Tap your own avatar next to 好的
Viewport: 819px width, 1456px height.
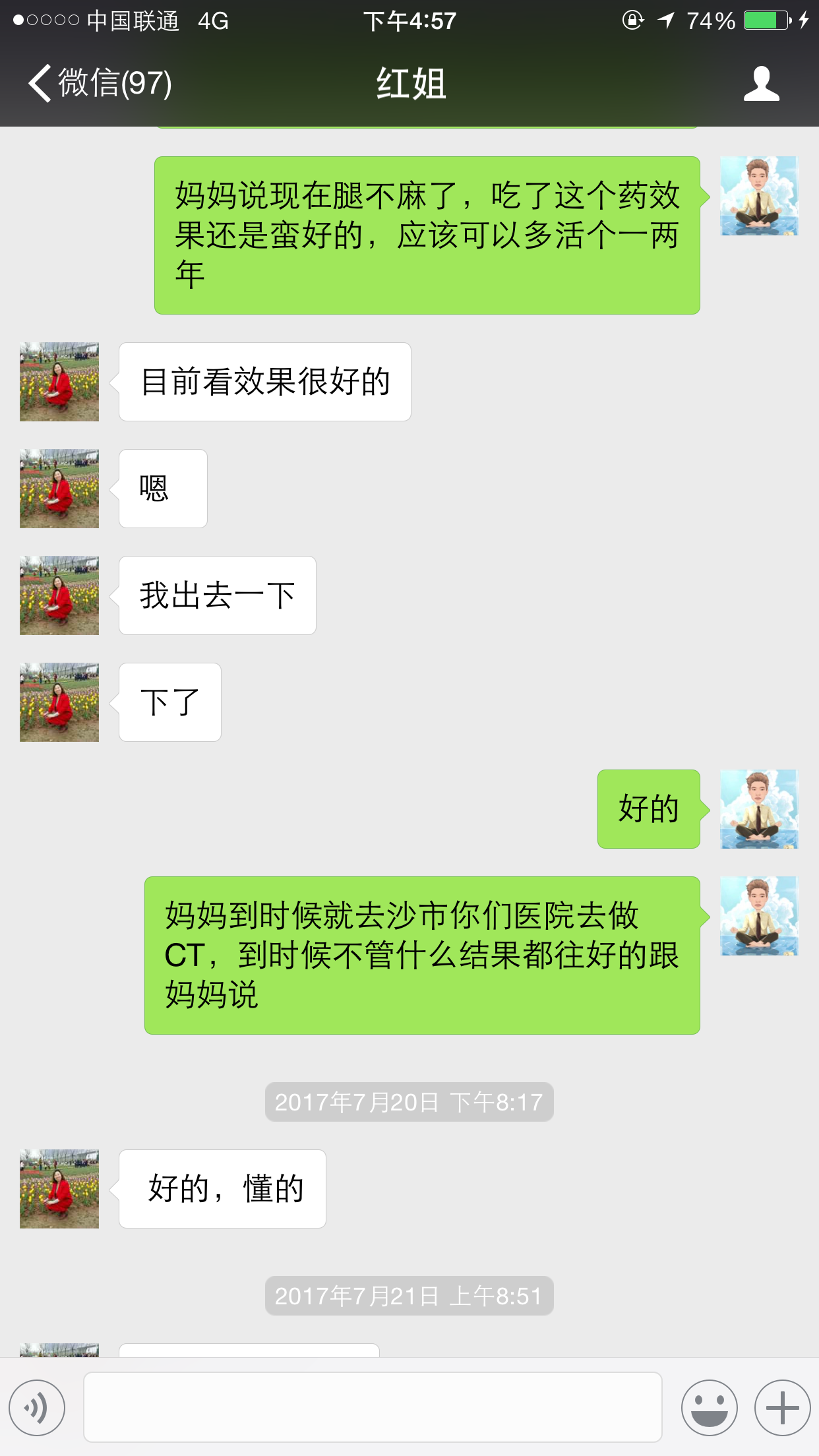point(758,809)
